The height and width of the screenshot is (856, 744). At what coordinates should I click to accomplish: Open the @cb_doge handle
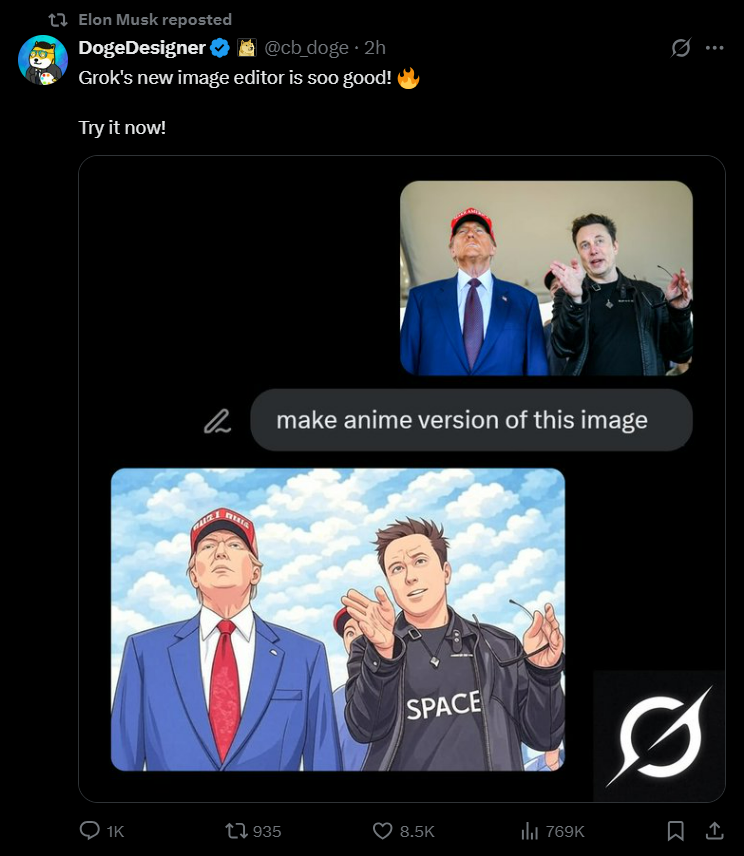point(306,47)
